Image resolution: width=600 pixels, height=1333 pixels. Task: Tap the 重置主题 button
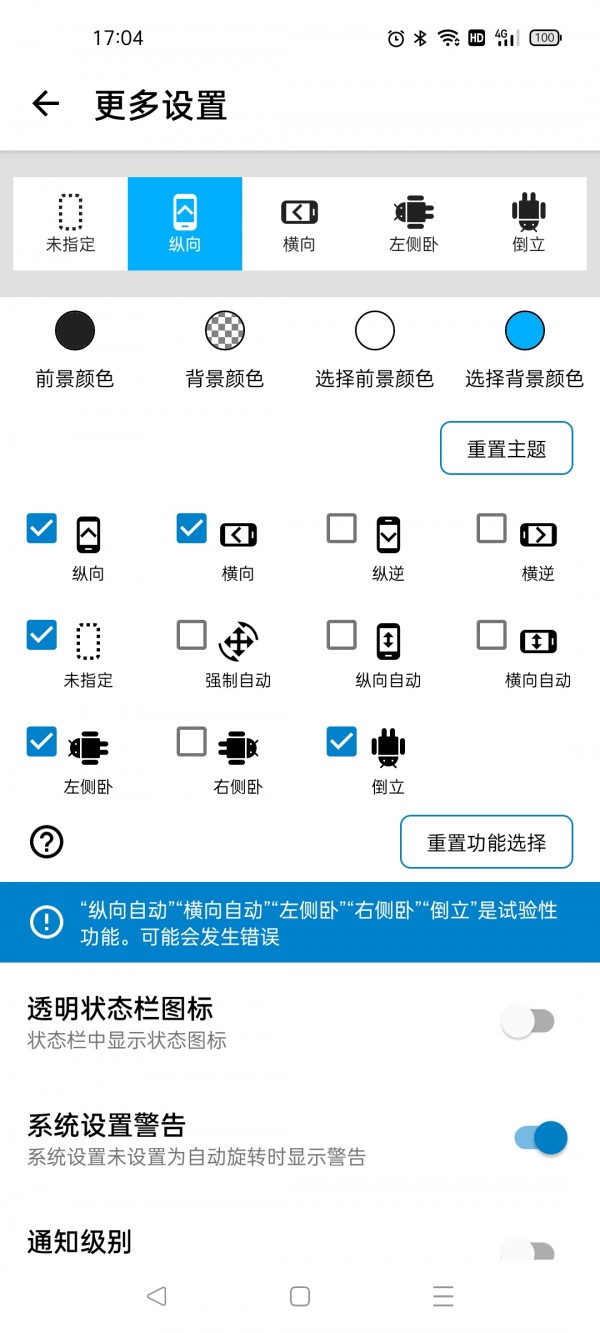[x=506, y=448]
